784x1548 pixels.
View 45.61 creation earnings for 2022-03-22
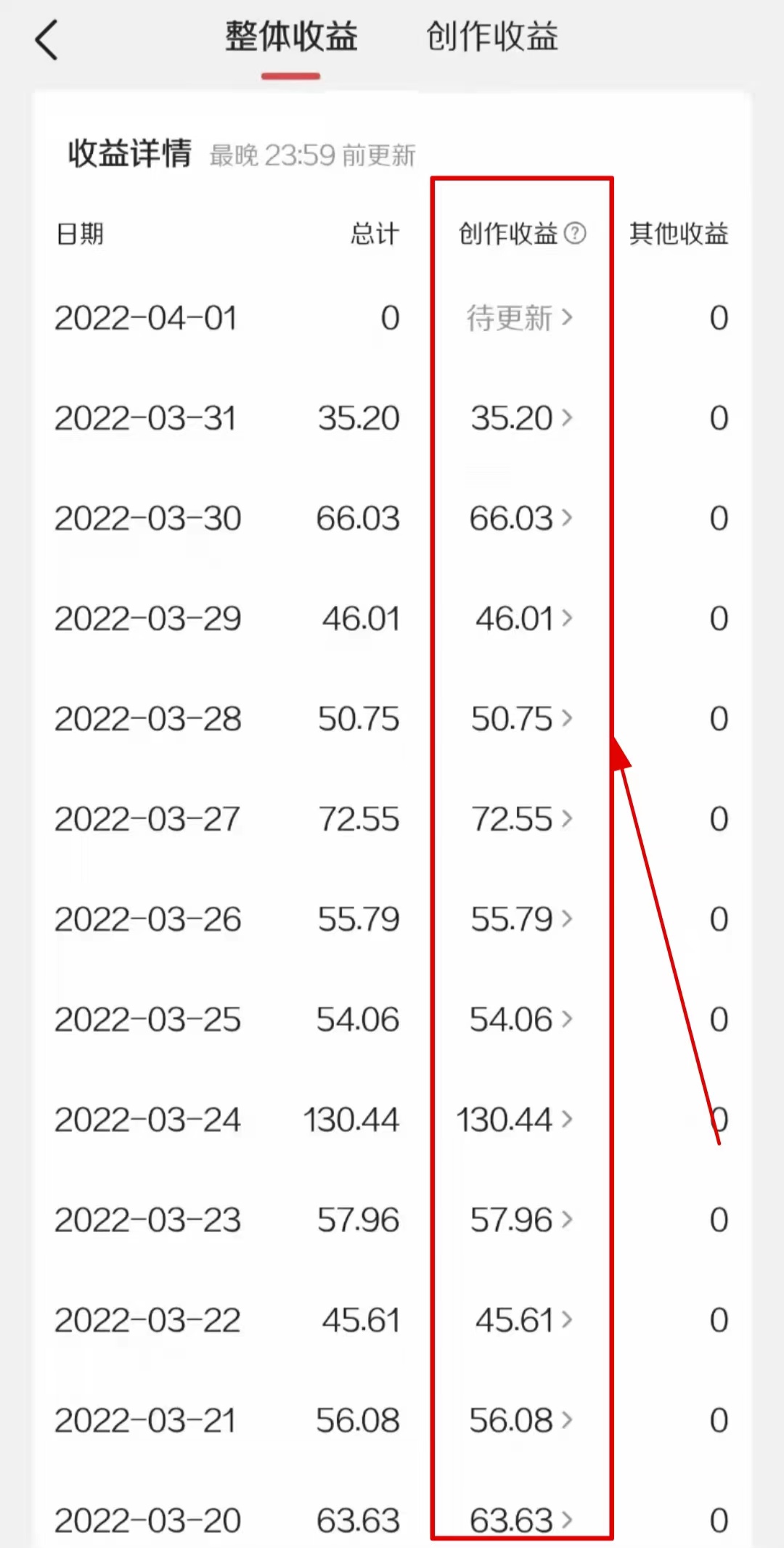coord(523,1320)
